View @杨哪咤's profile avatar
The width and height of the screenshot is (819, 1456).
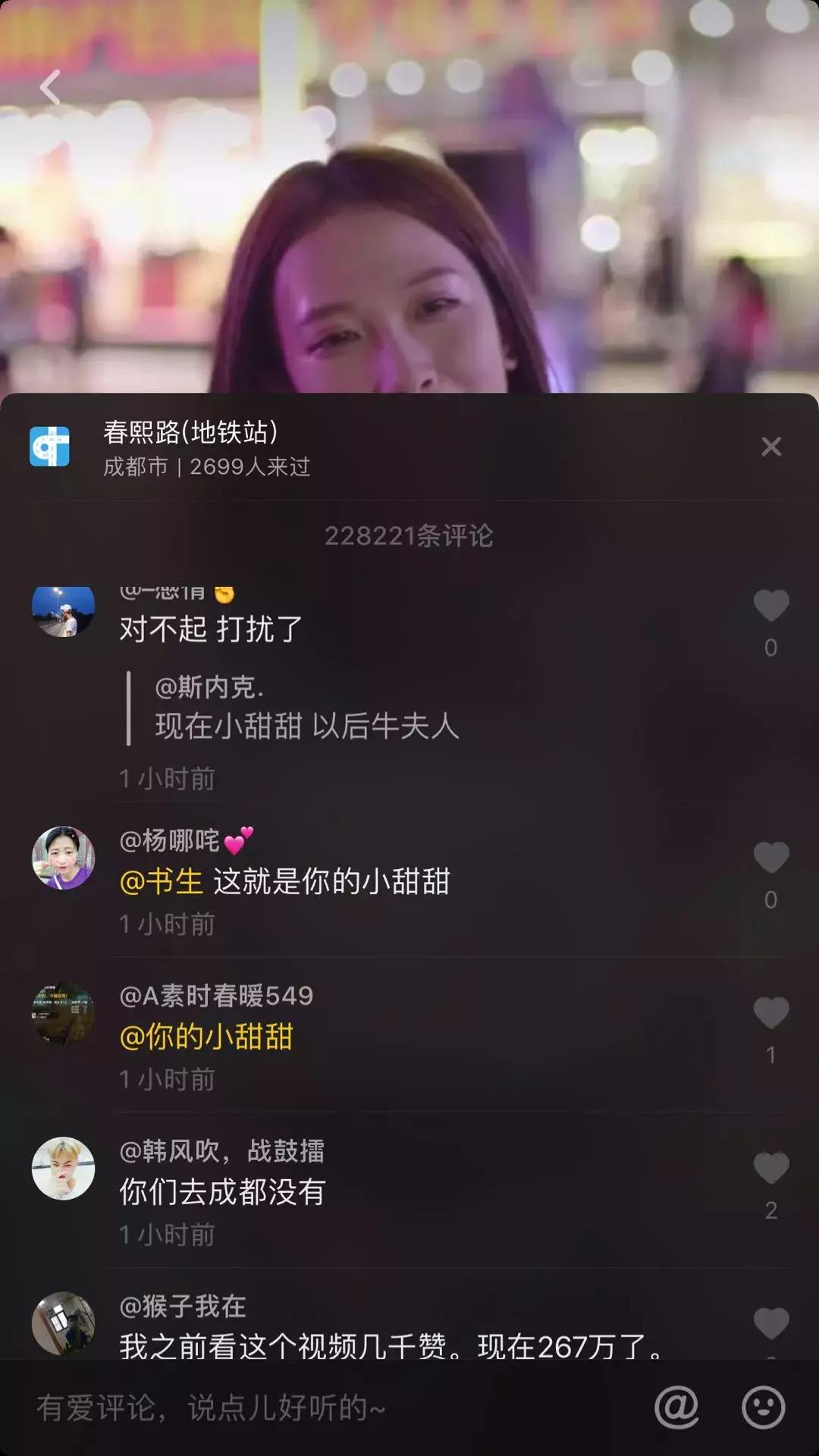click(64, 855)
